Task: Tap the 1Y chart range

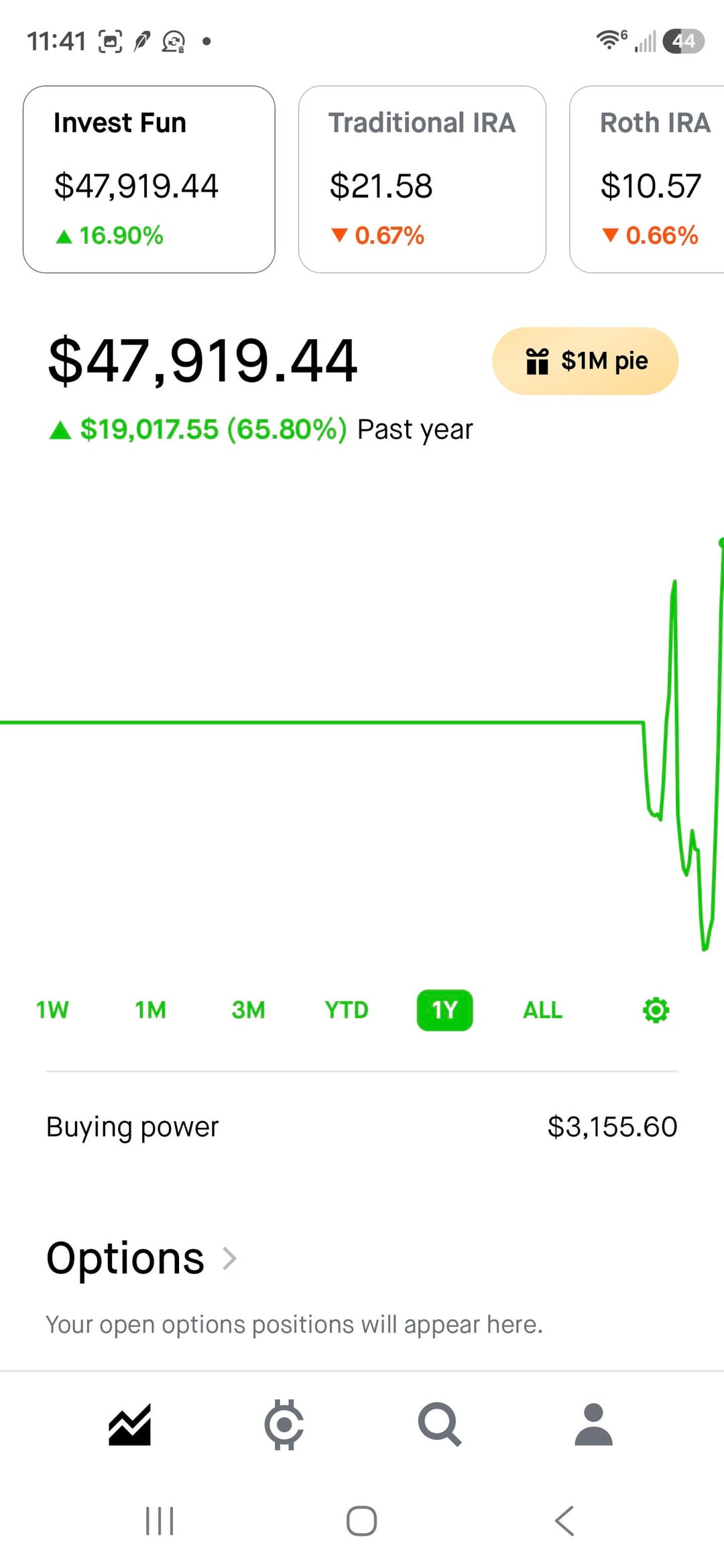Action: (444, 1010)
